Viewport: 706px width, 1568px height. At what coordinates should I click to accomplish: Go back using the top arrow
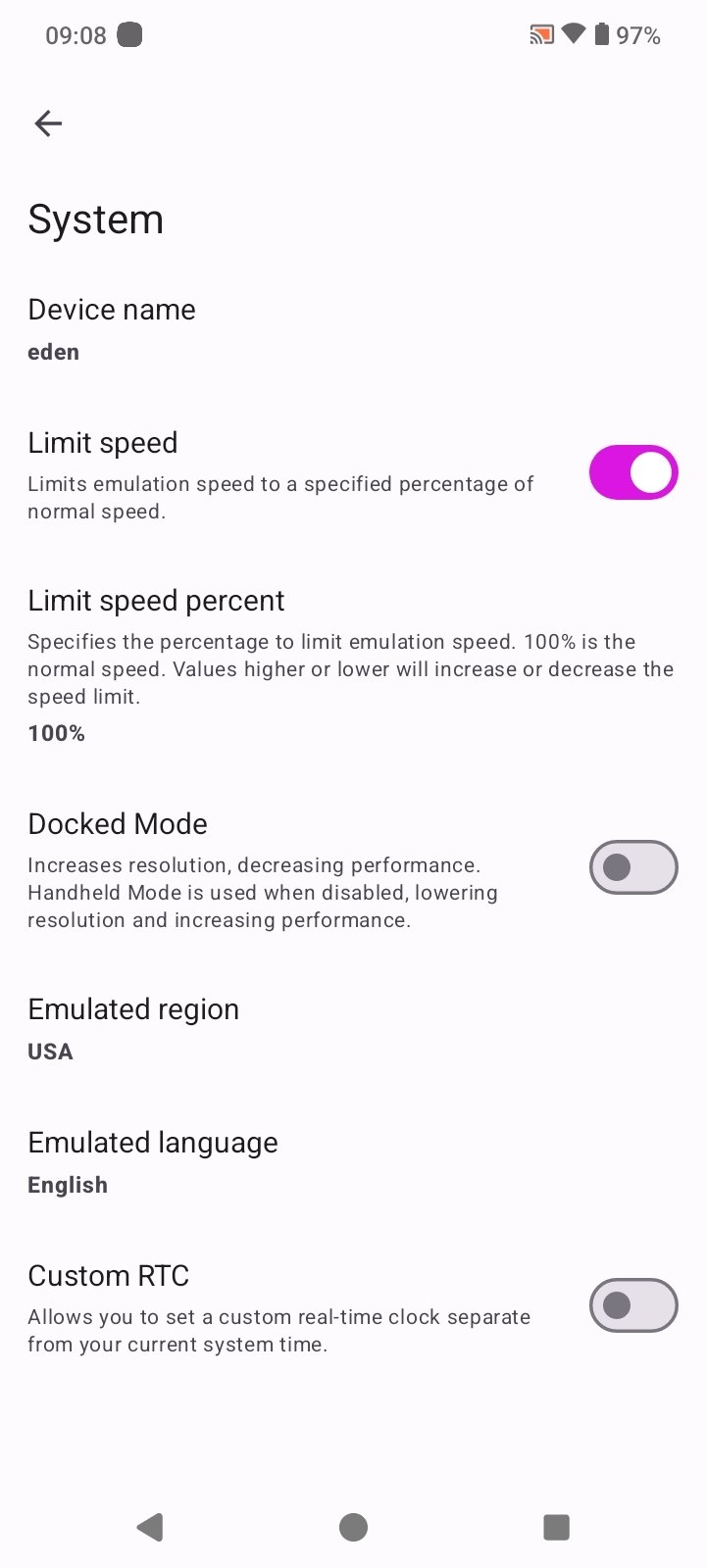coord(48,123)
